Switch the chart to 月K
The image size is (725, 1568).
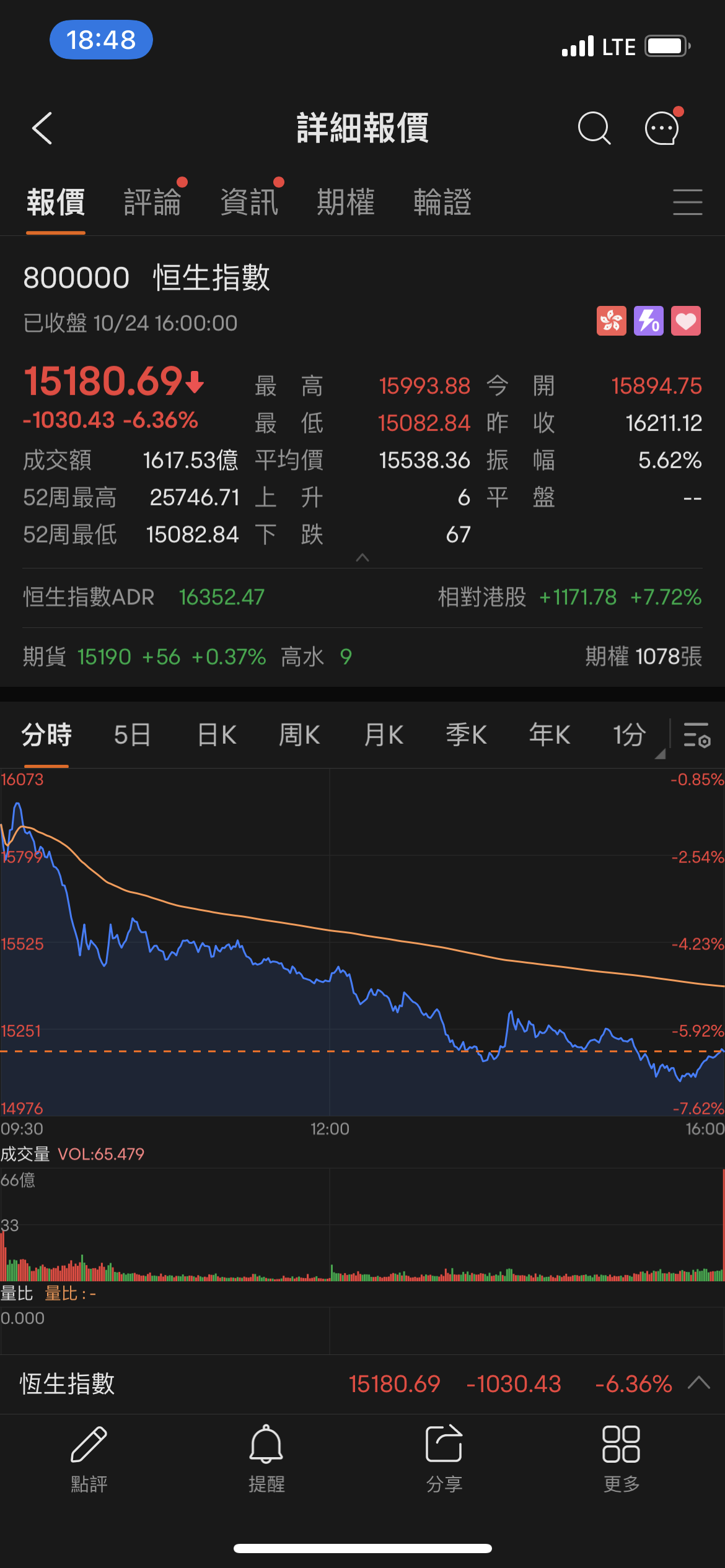click(x=384, y=735)
